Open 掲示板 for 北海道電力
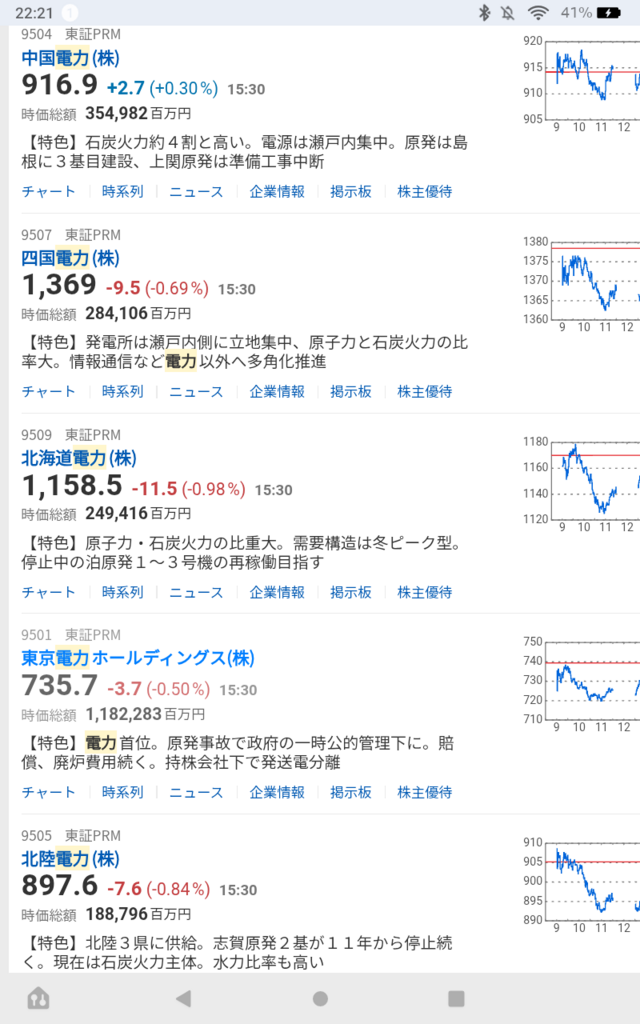The height and width of the screenshot is (1024, 640). tap(351, 592)
